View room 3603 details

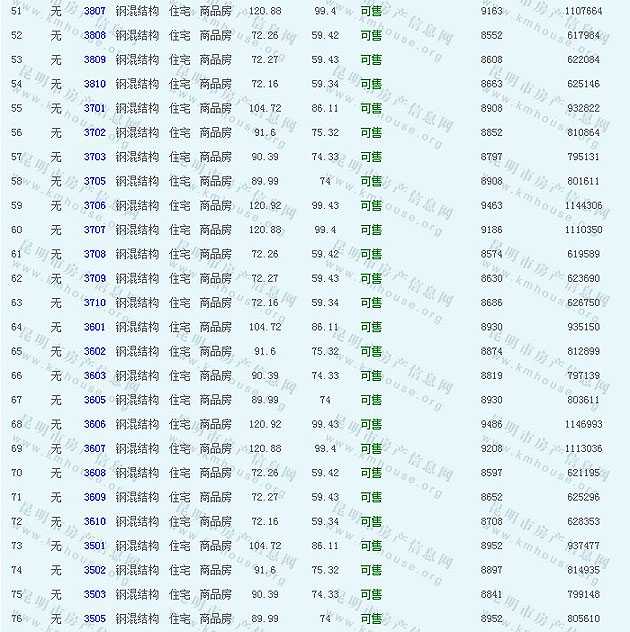94,376
